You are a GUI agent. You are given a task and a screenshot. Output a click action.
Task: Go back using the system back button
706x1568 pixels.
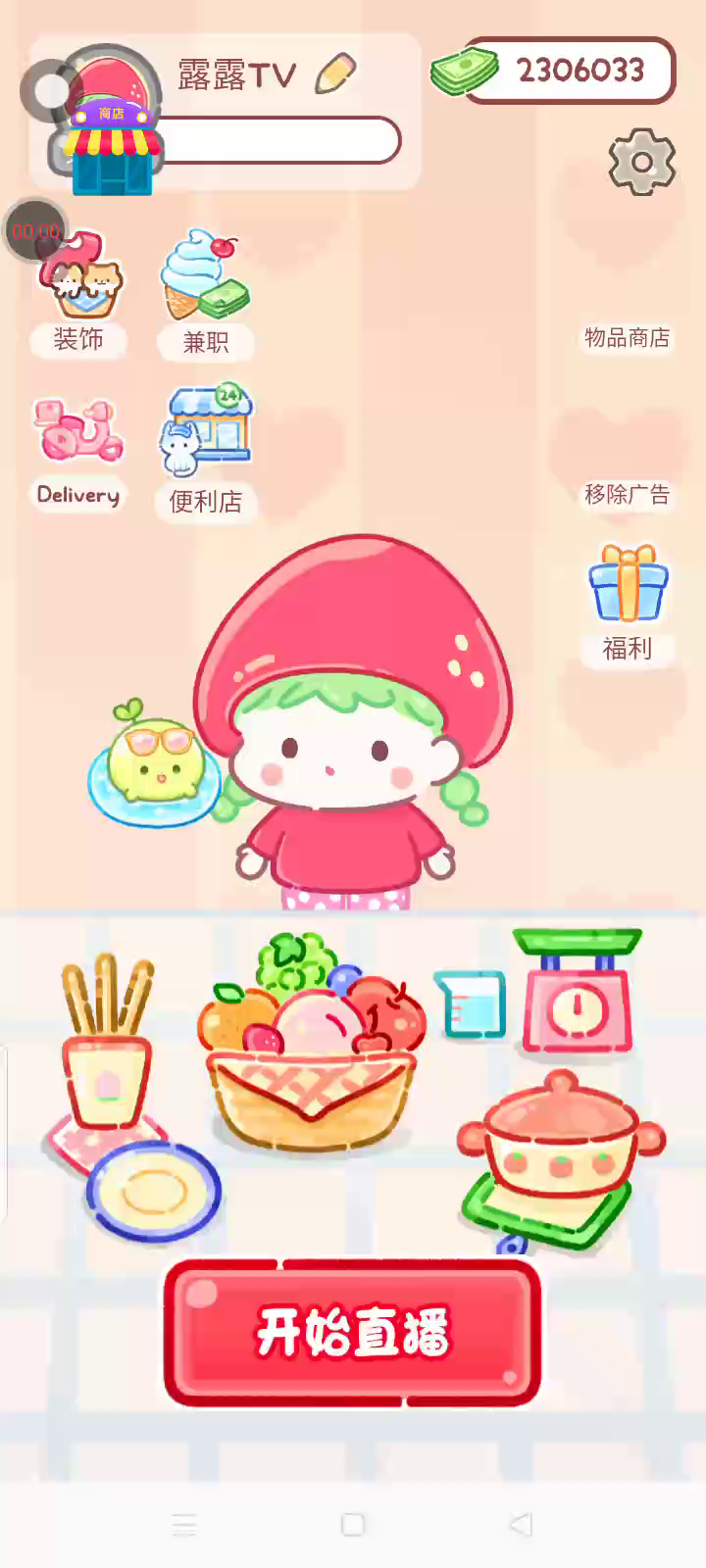point(521,1524)
